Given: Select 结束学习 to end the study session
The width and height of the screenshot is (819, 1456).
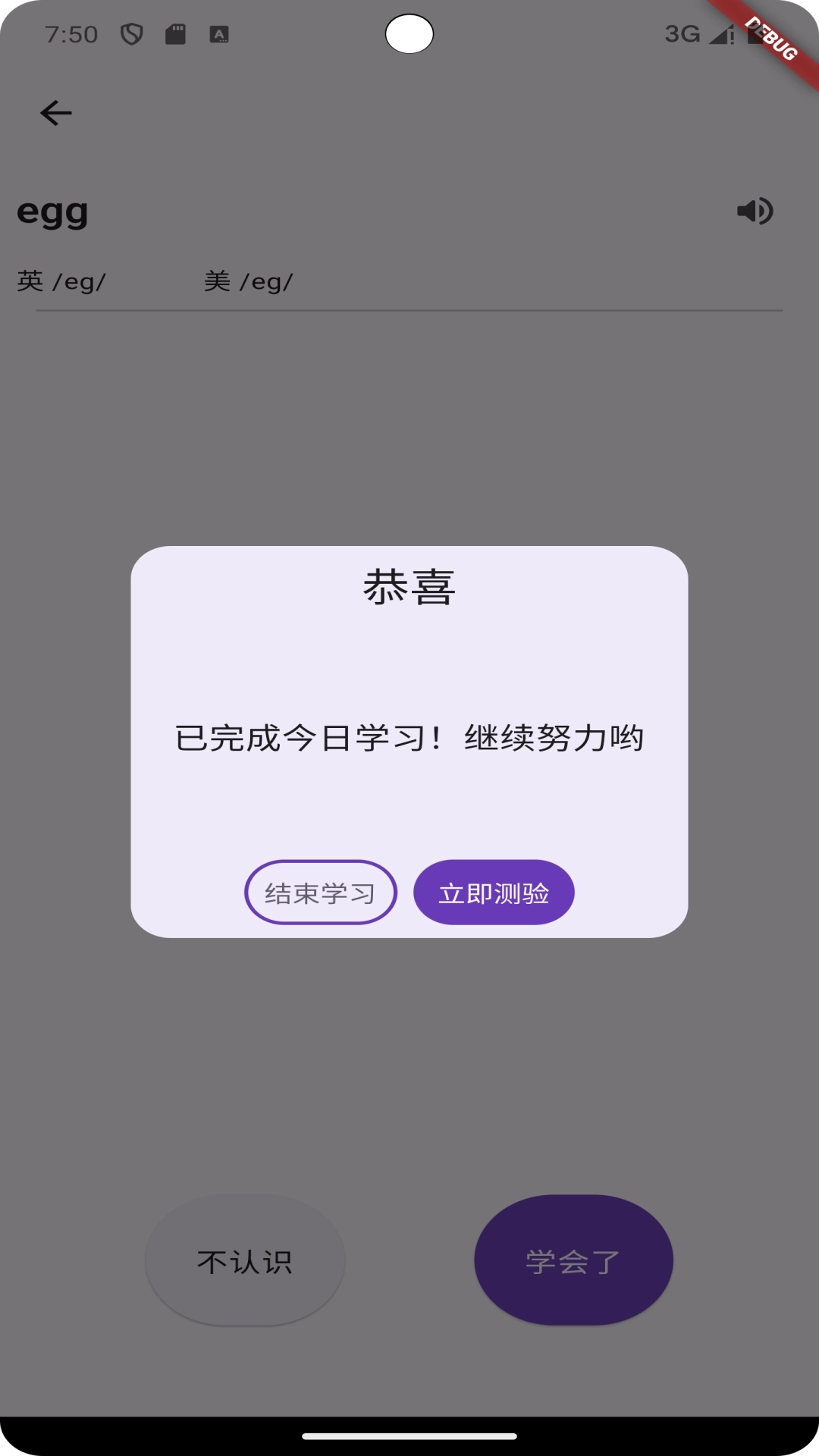Looking at the screenshot, I should click(x=320, y=893).
